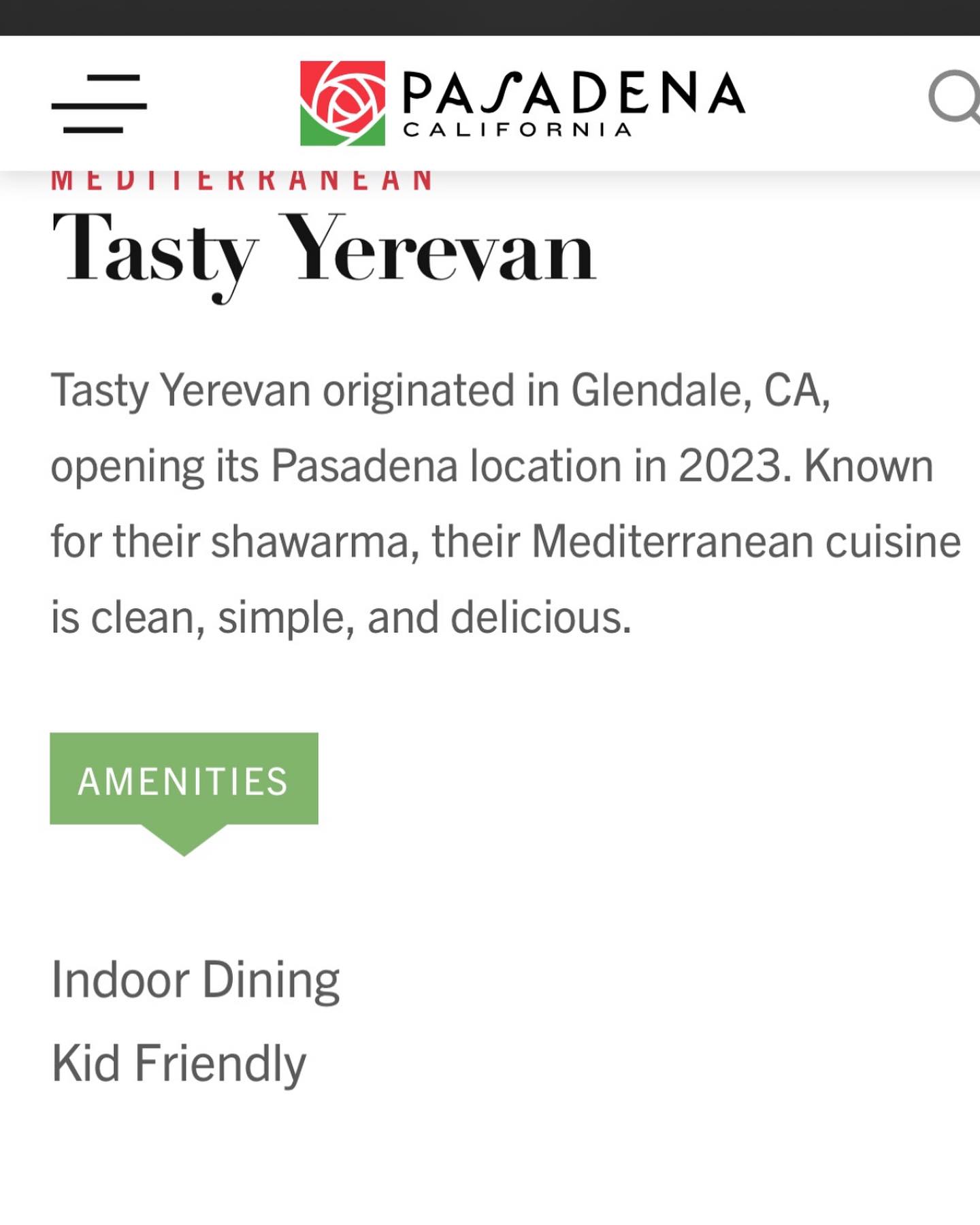This screenshot has height=1225, width=980.
Task: Go to the Pasadena California homepage
Action: click(523, 103)
